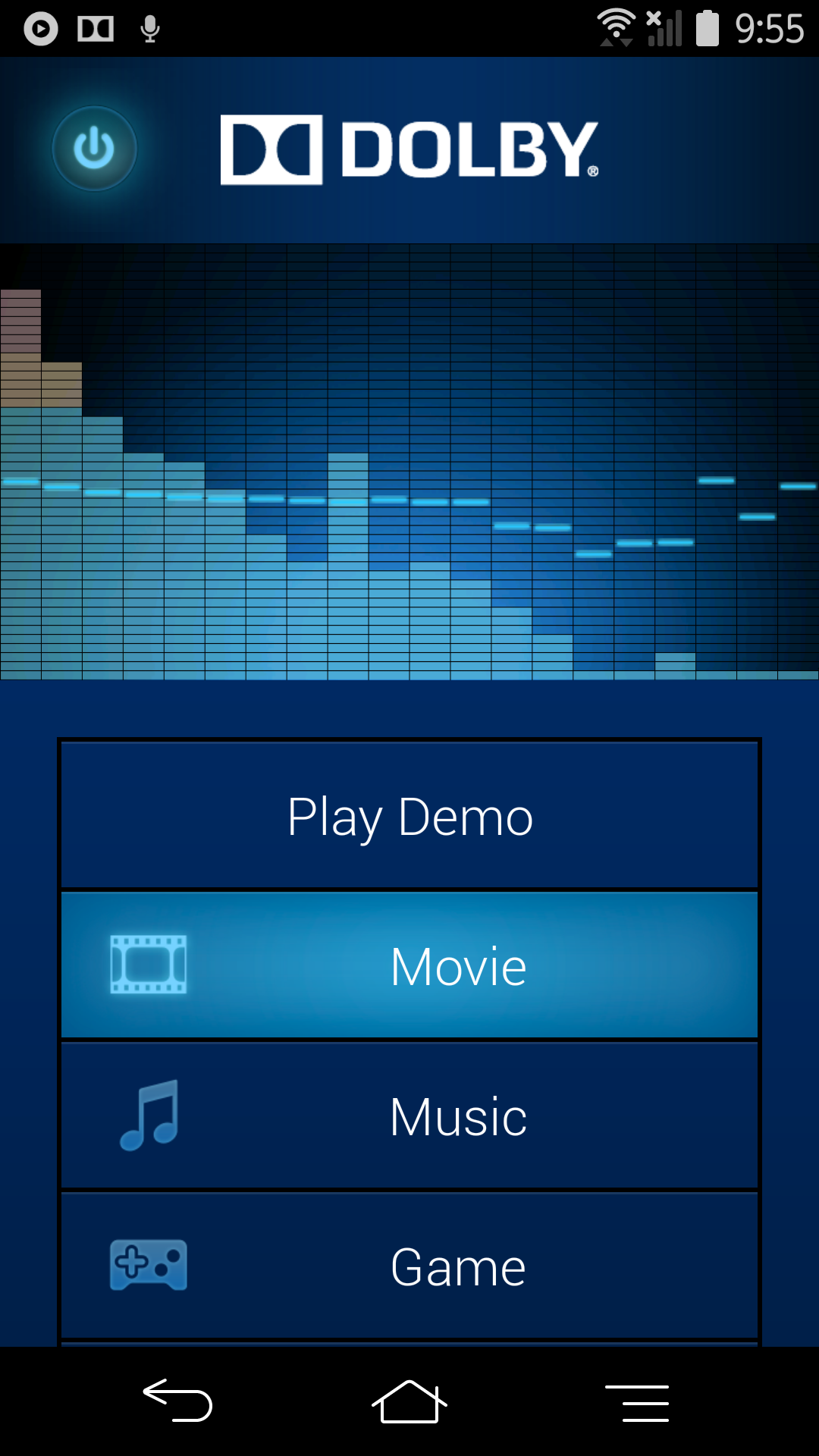Toggle the Dolby power button
819x1456 pixels.
[x=94, y=149]
